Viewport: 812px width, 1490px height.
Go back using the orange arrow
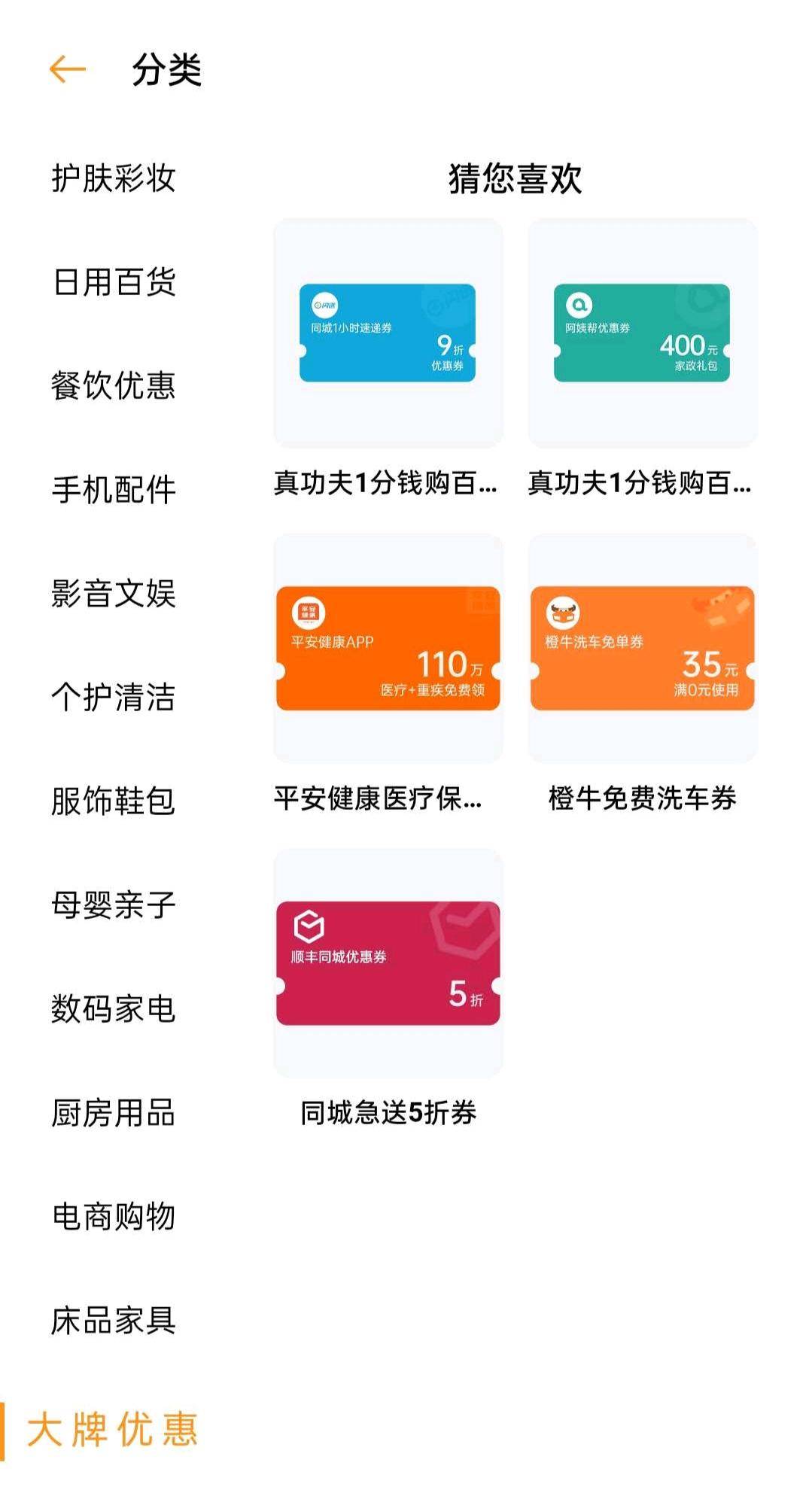pyautogui.click(x=67, y=70)
